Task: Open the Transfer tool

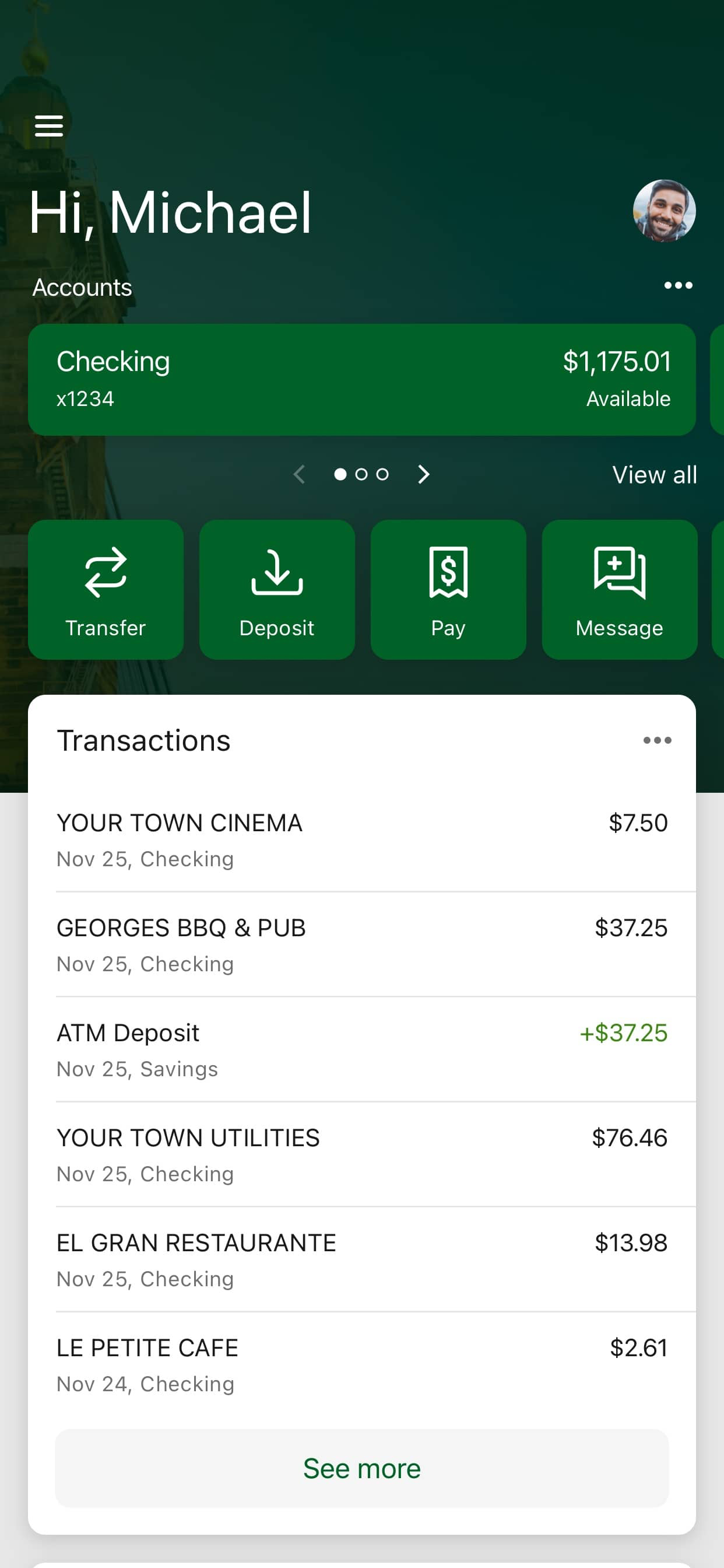Action: 106,589
